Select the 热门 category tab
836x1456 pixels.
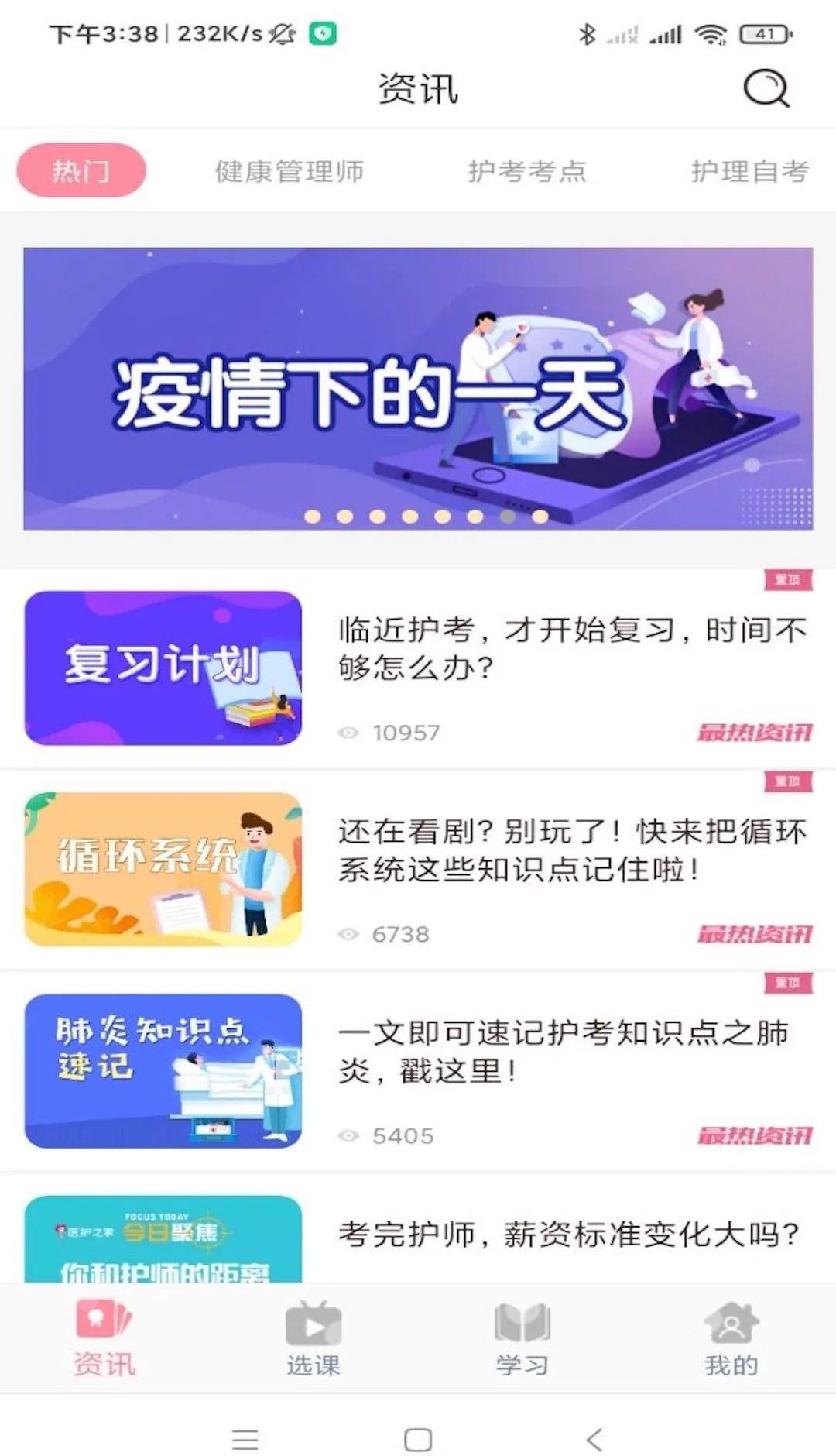point(81,170)
